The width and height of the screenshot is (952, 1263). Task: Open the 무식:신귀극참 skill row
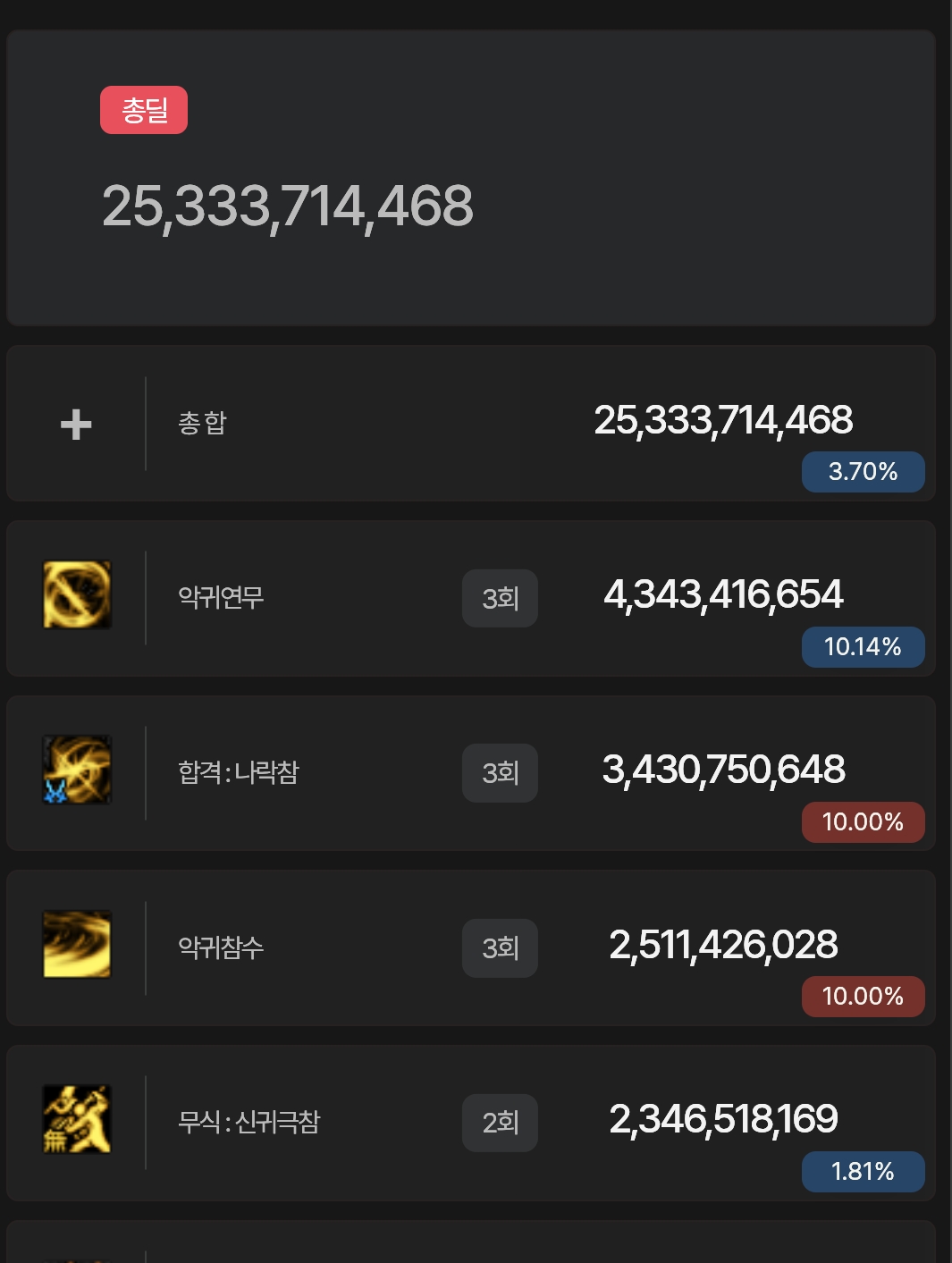click(471, 1123)
